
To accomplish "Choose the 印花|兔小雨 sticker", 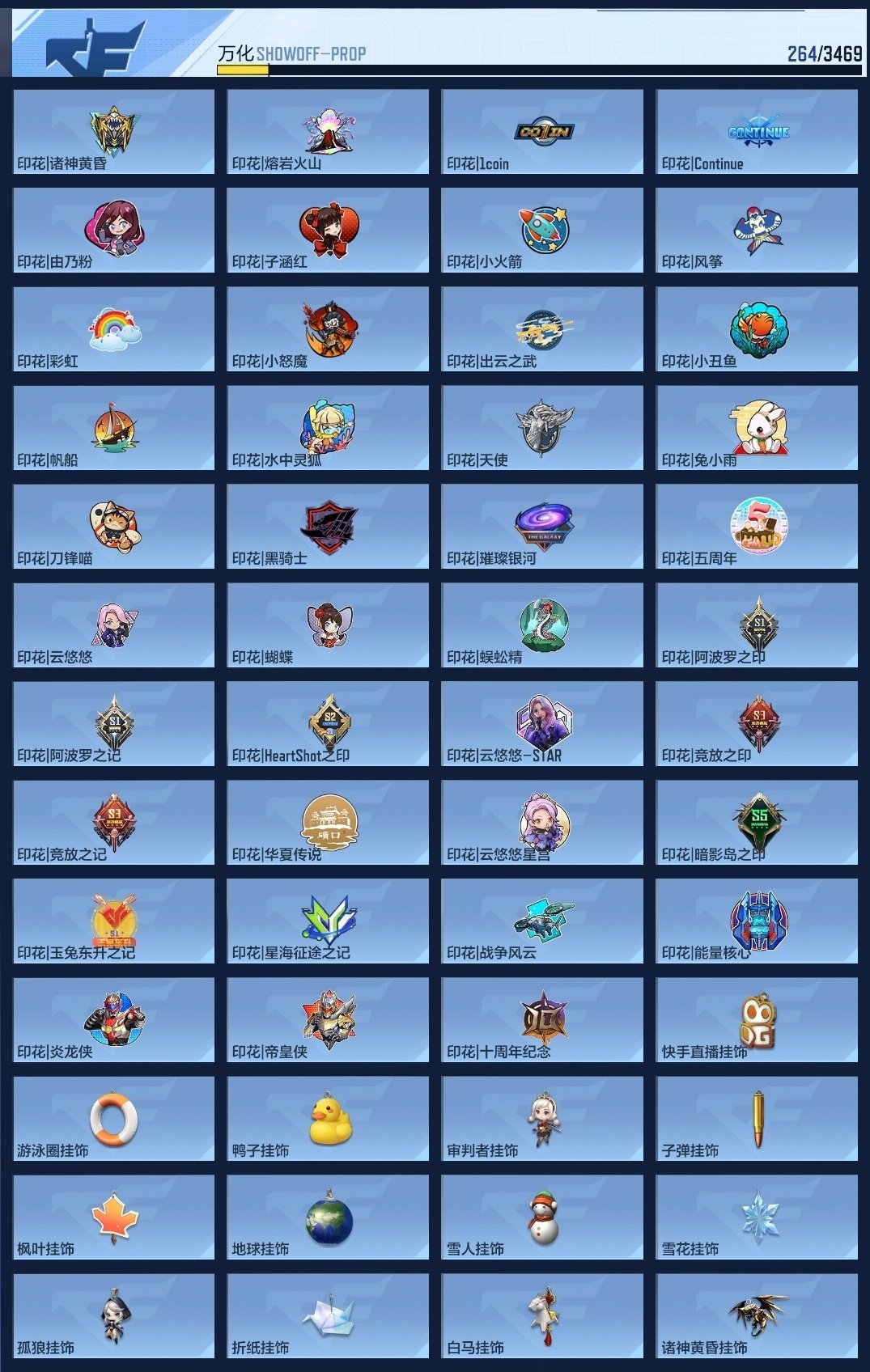I will click(x=757, y=428).
